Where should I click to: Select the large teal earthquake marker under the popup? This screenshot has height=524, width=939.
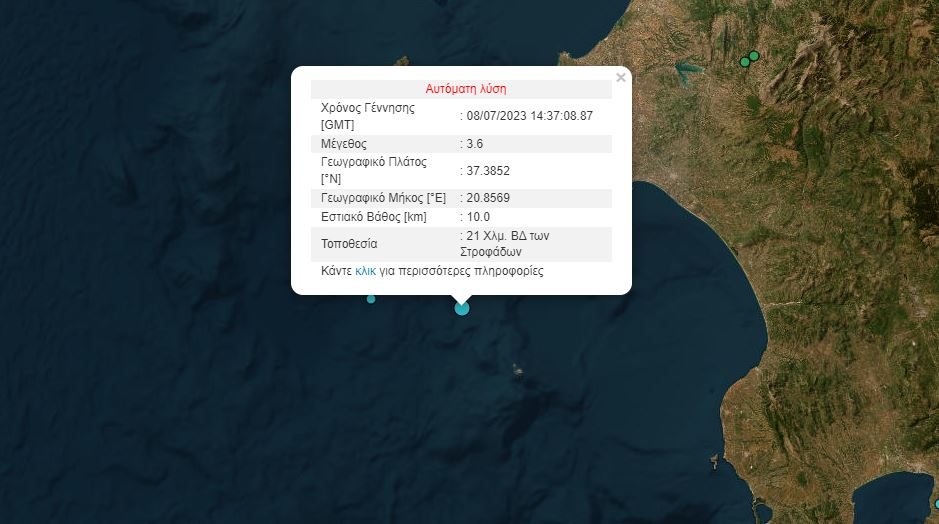click(x=462, y=308)
